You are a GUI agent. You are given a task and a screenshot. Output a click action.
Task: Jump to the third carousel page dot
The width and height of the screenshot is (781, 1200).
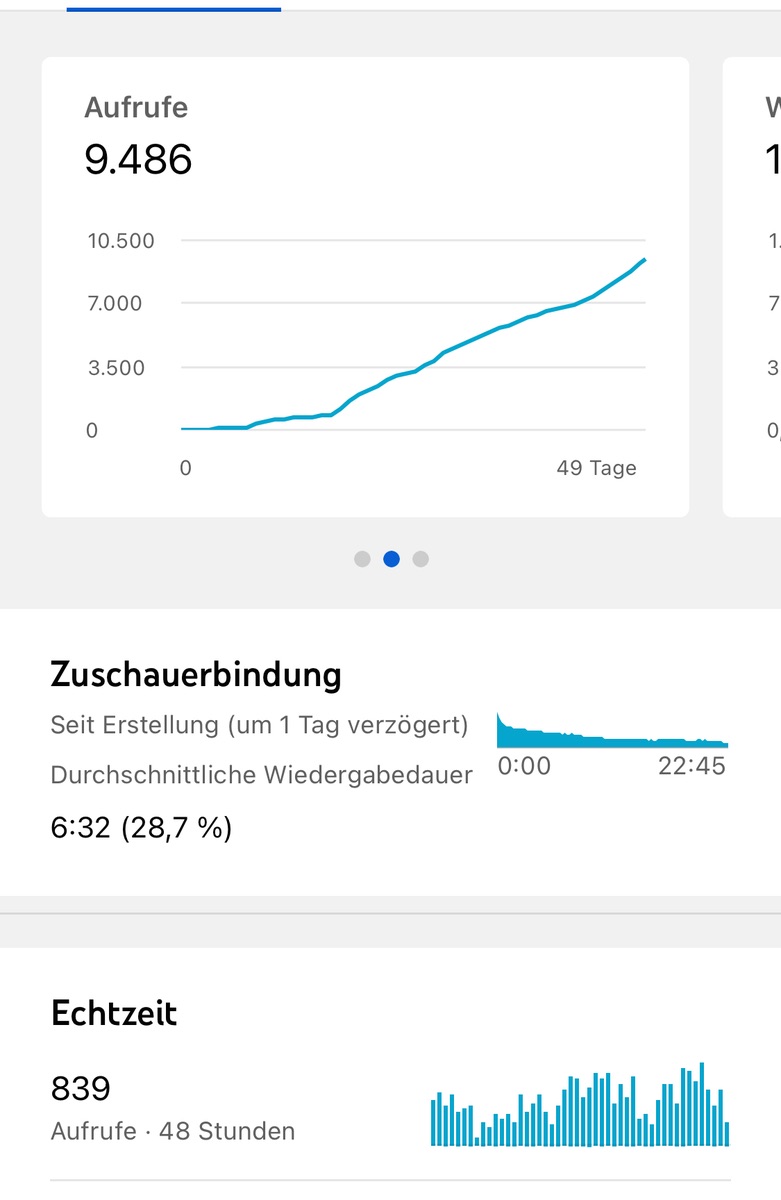point(421,559)
